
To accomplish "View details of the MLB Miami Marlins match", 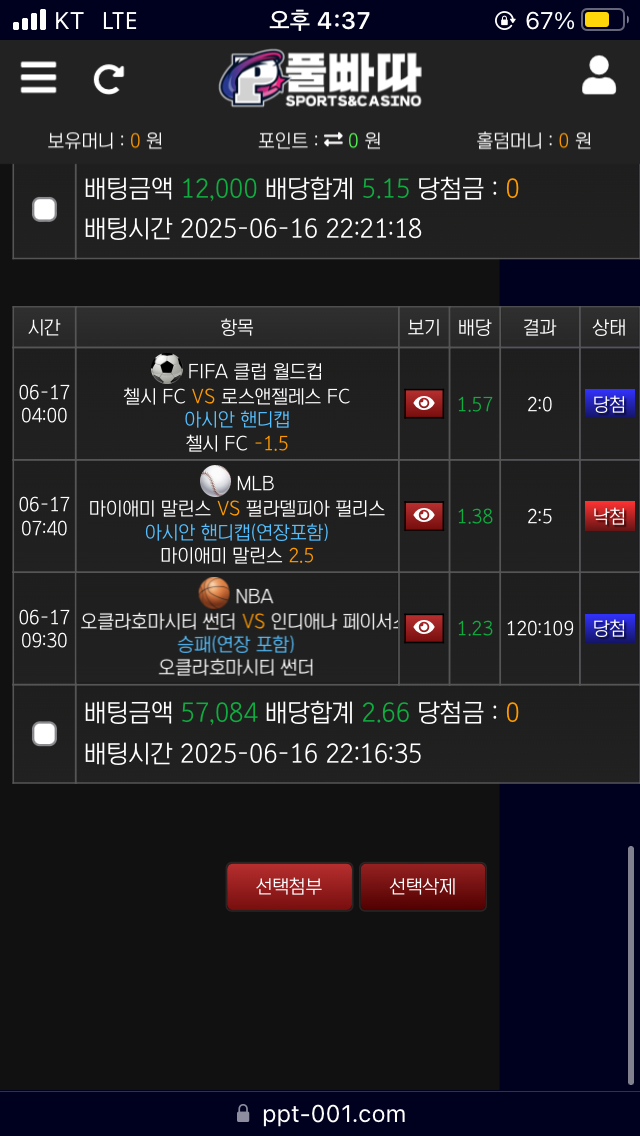I will pyautogui.click(x=424, y=516).
